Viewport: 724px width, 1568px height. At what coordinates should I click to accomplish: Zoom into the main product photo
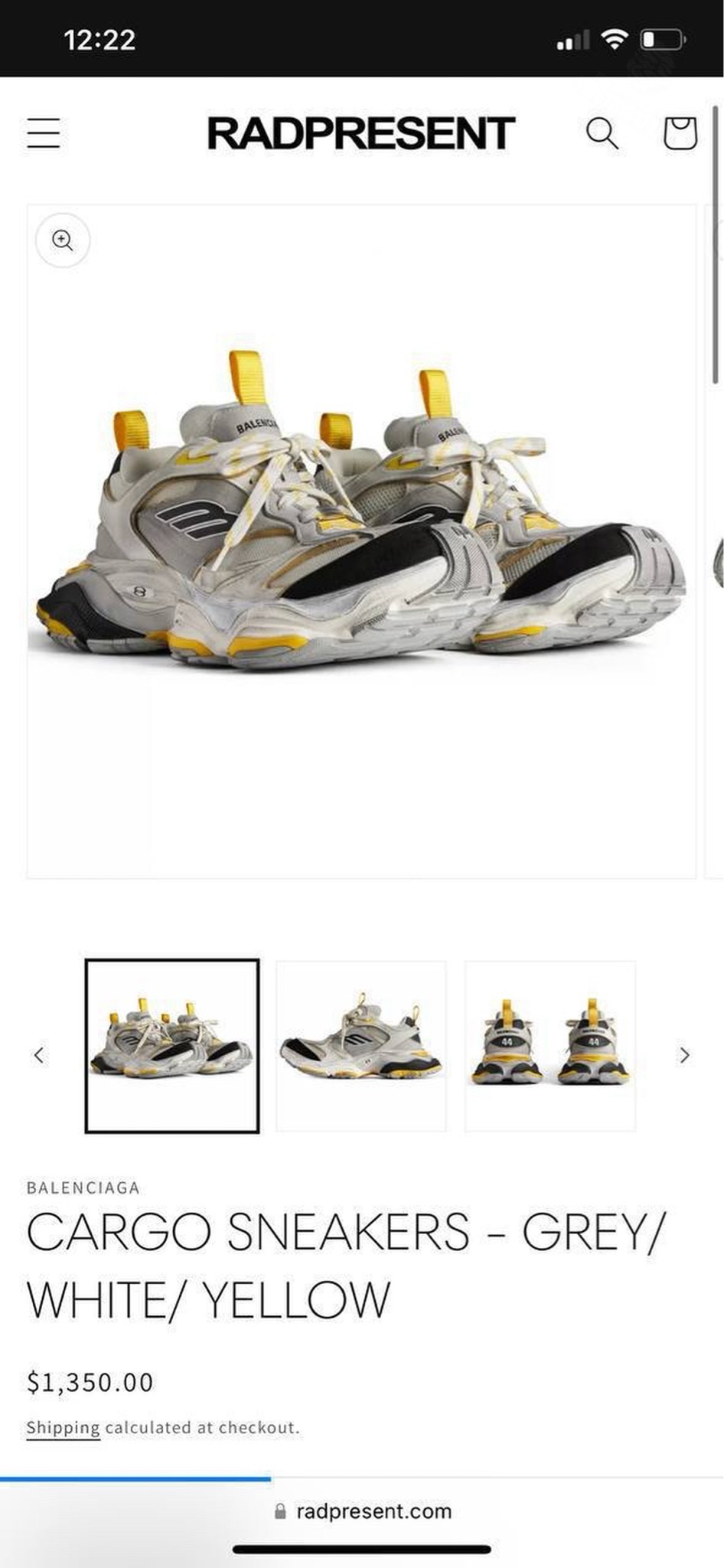(63, 240)
